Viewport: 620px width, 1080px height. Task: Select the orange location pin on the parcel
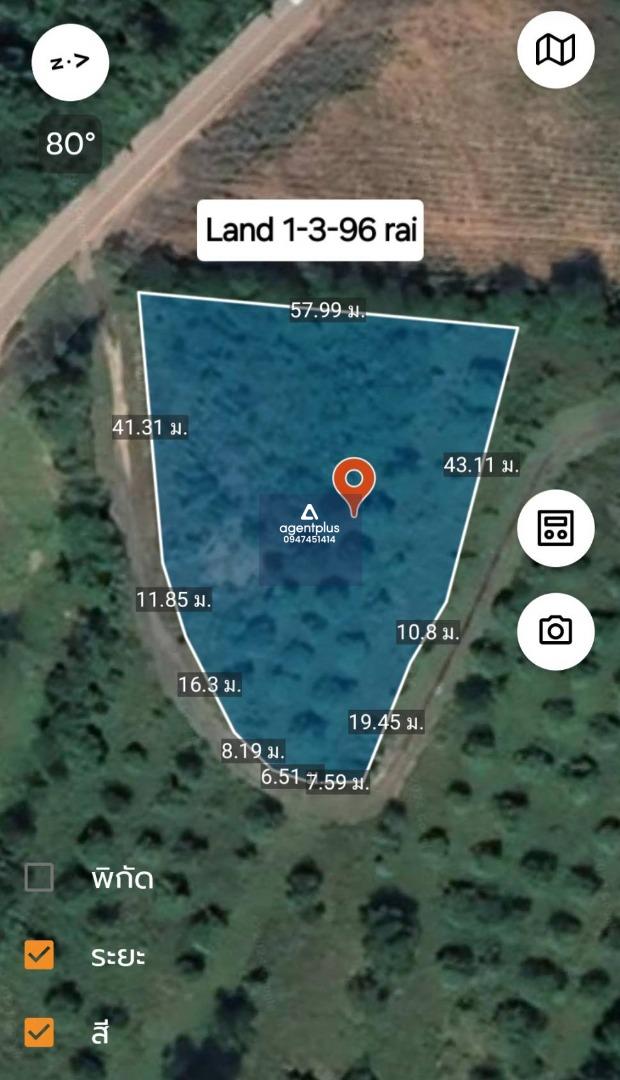click(x=354, y=487)
